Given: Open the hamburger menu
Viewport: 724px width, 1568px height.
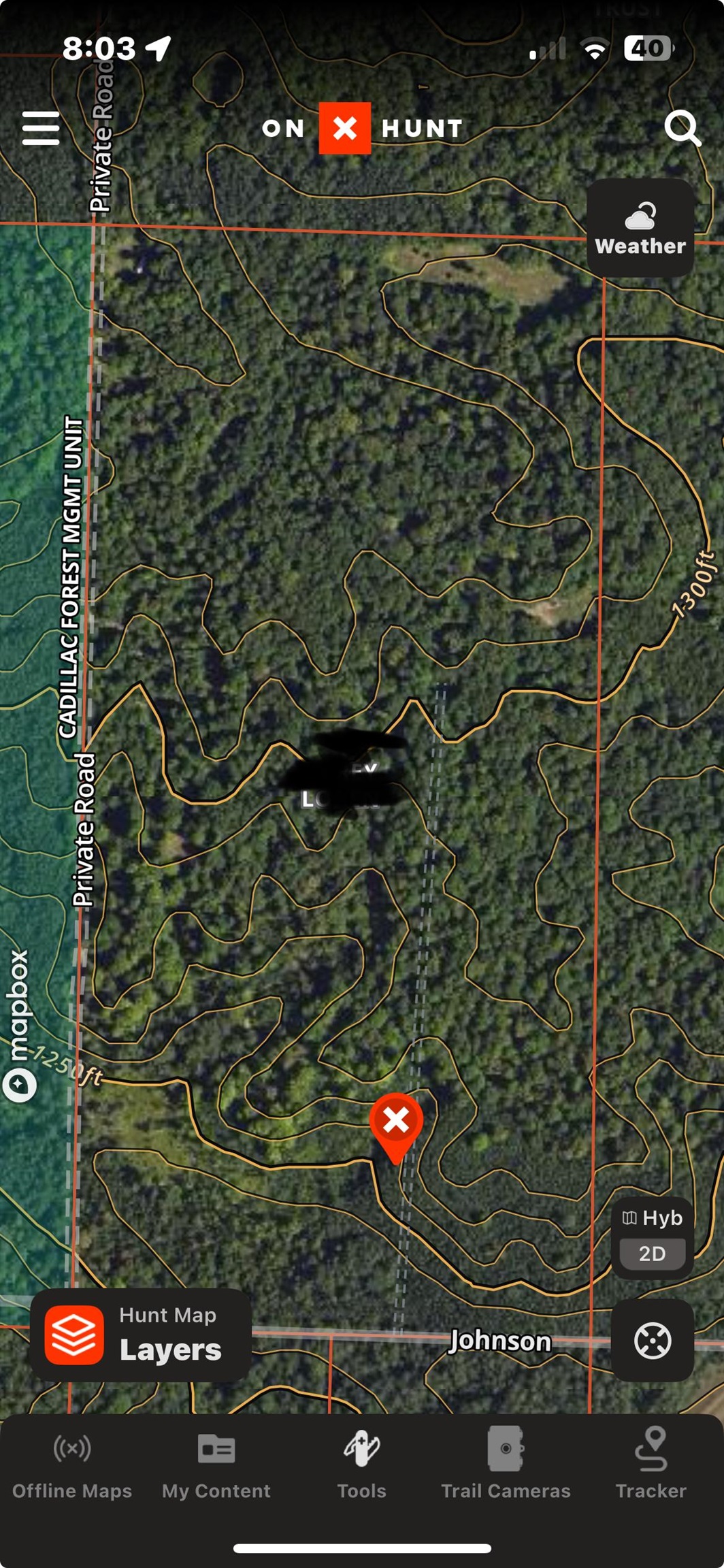Looking at the screenshot, I should 41,128.
